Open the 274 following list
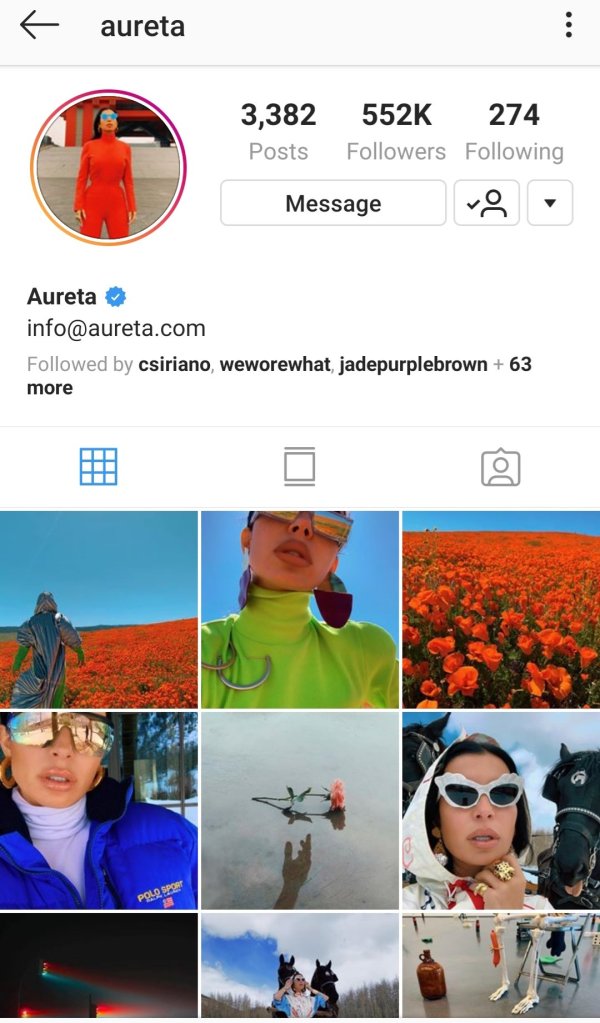The image size is (600, 1023). click(x=513, y=132)
